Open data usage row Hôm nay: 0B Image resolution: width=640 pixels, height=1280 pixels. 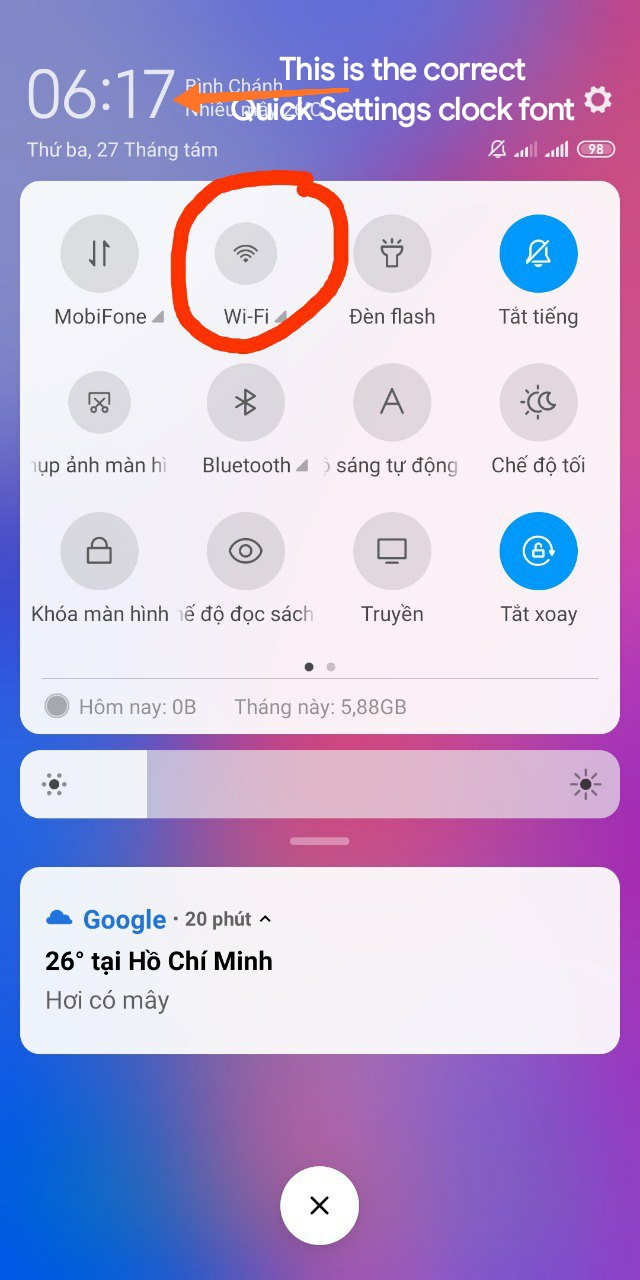coord(122,707)
